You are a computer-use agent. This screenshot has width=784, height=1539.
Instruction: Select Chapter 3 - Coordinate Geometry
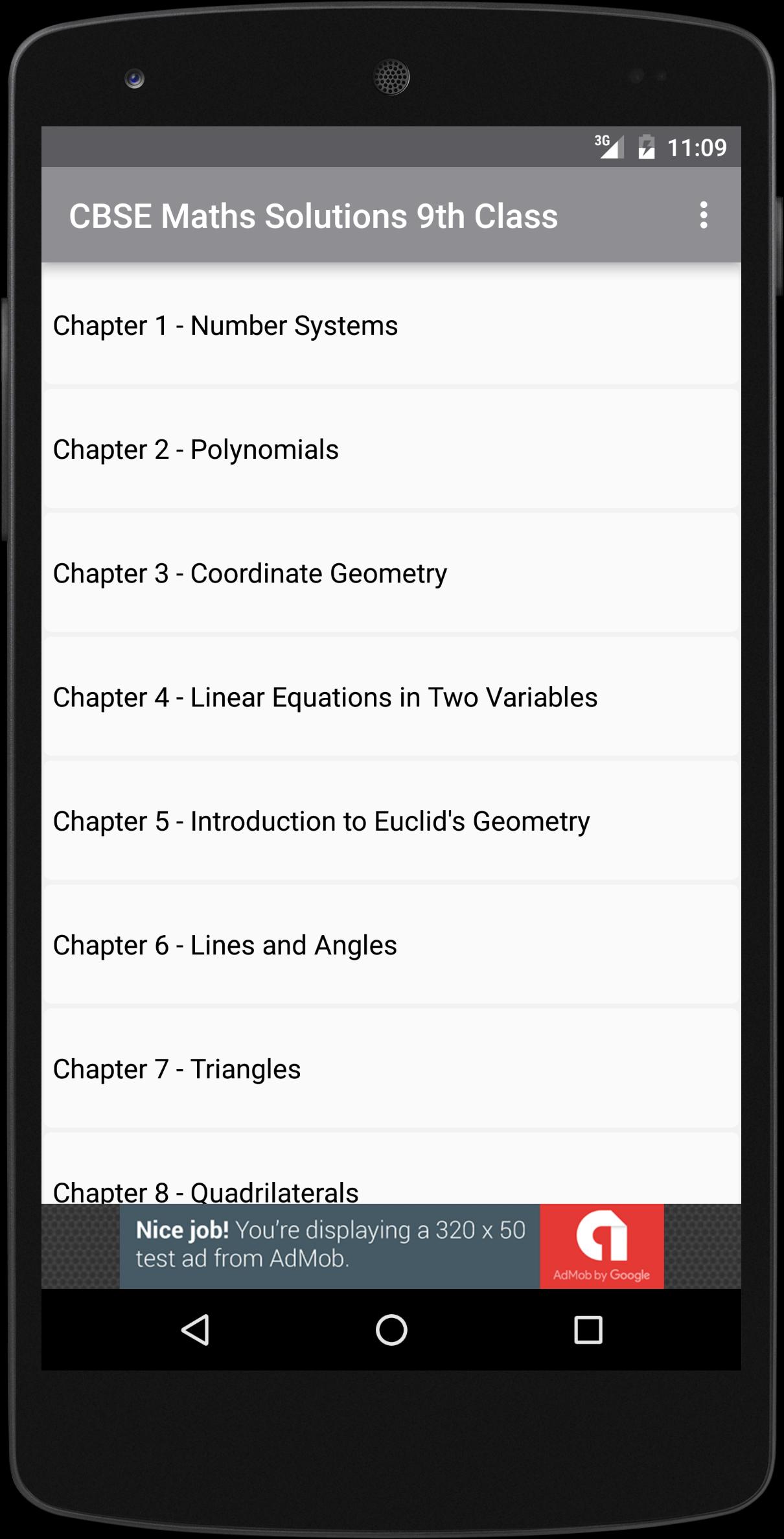250,573
